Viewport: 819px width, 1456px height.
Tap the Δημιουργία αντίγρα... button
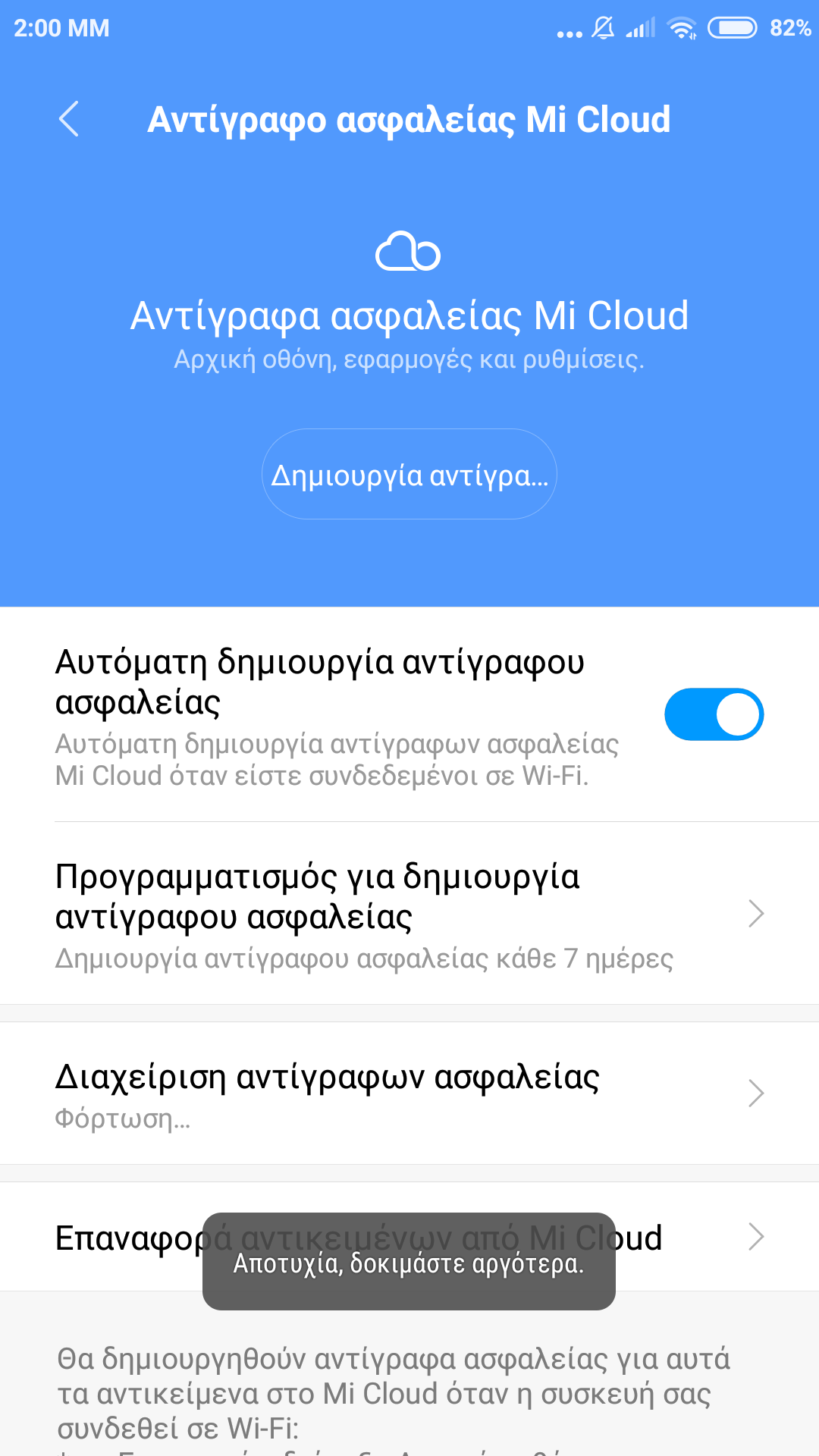[409, 475]
